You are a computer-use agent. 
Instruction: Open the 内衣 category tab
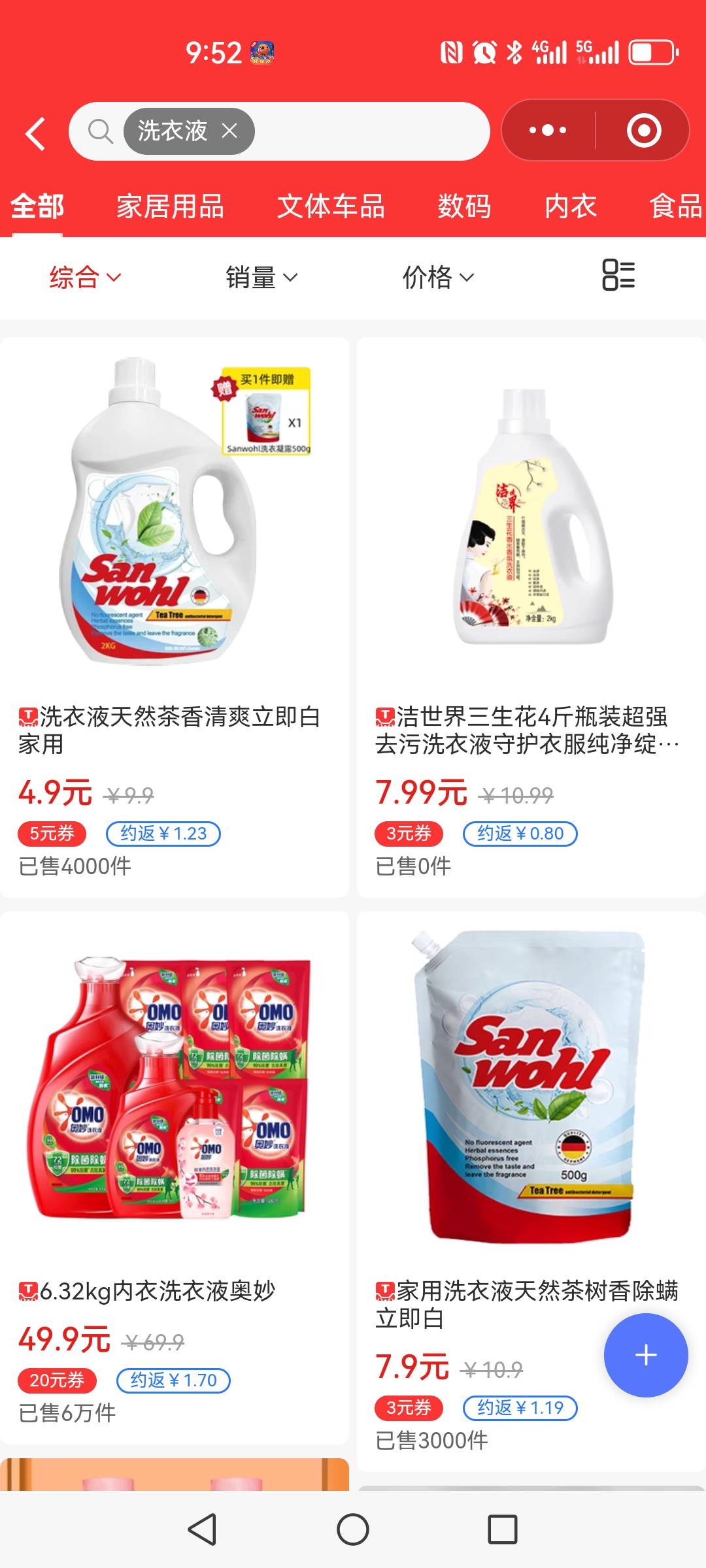click(571, 206)
